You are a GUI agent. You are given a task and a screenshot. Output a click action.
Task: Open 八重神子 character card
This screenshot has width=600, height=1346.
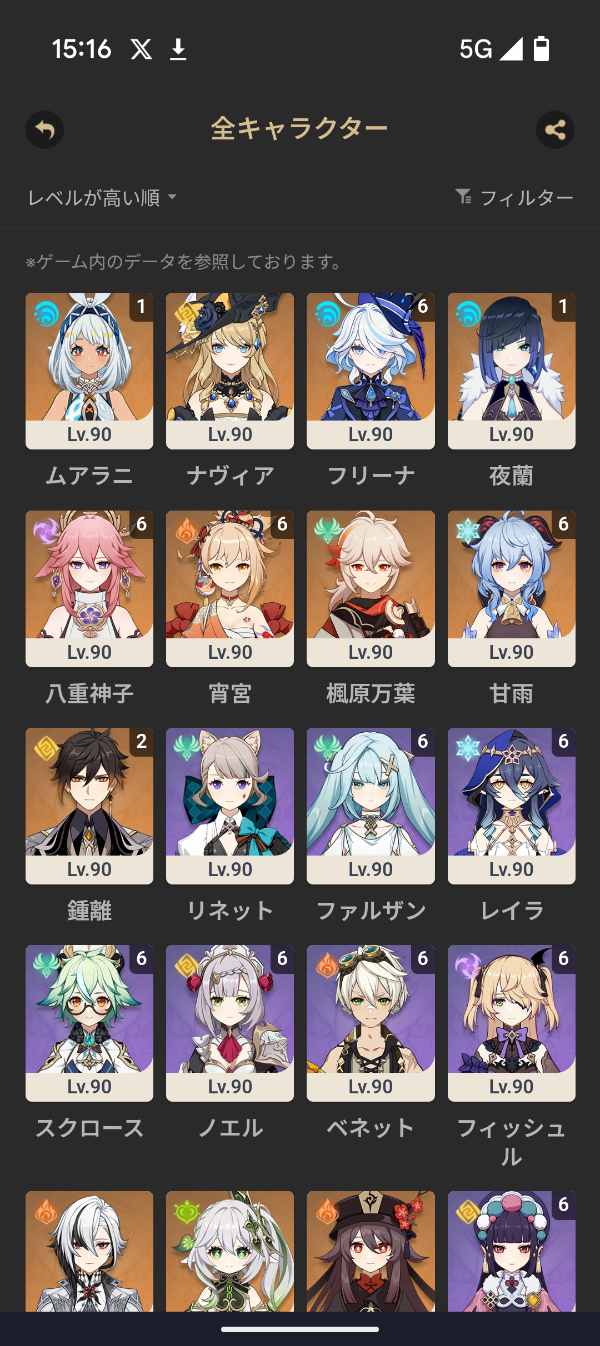coord(89,588)
